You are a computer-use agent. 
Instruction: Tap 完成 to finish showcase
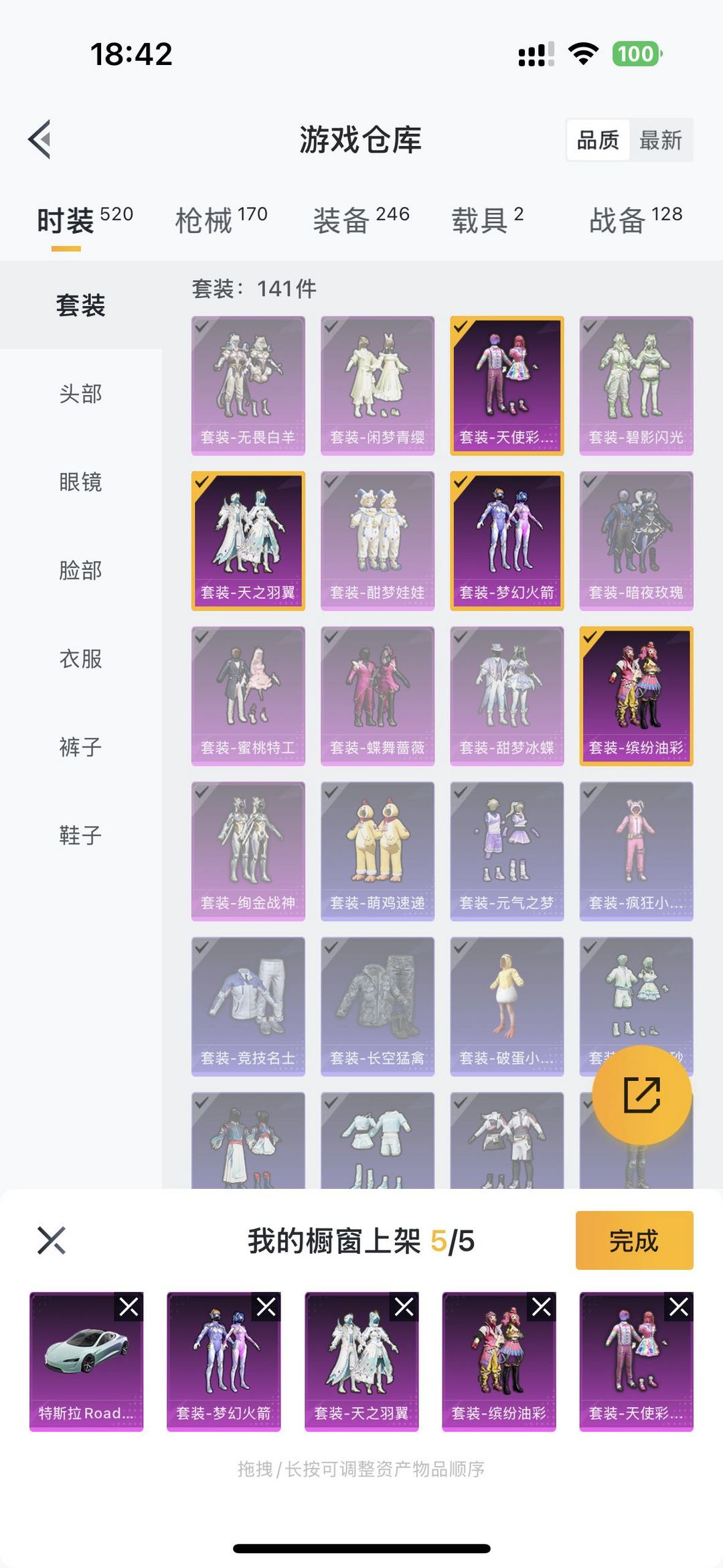click(x=633, y=1240)
